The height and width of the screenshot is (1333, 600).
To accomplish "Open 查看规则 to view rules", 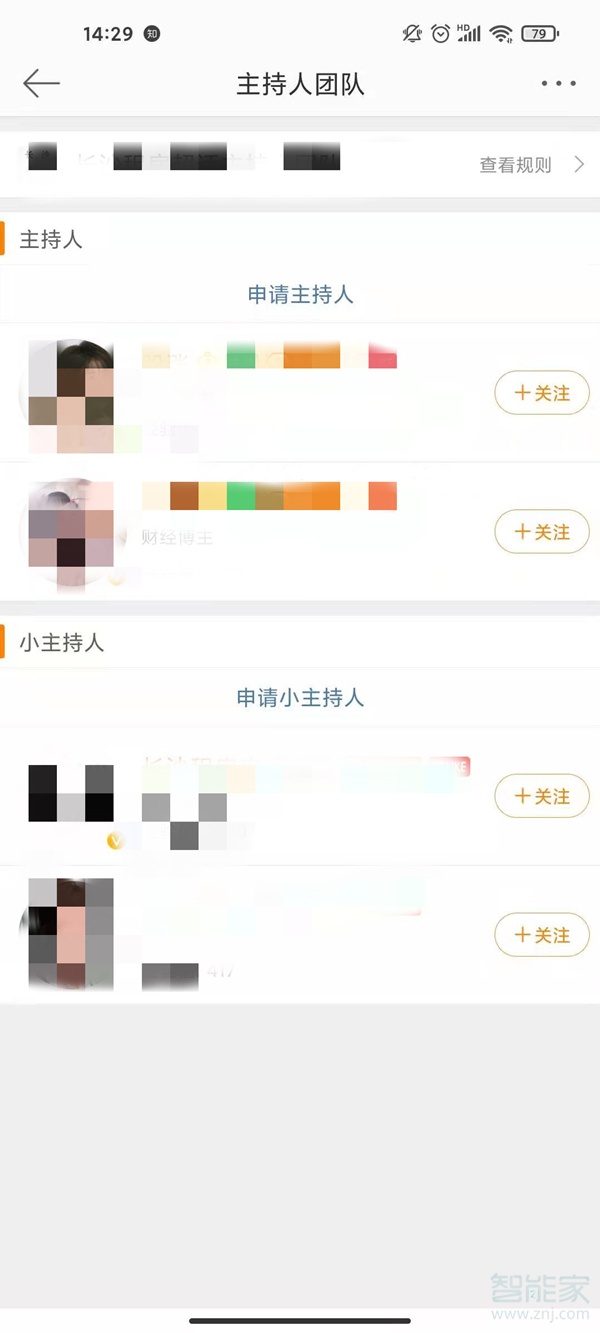I will point(530,165).
